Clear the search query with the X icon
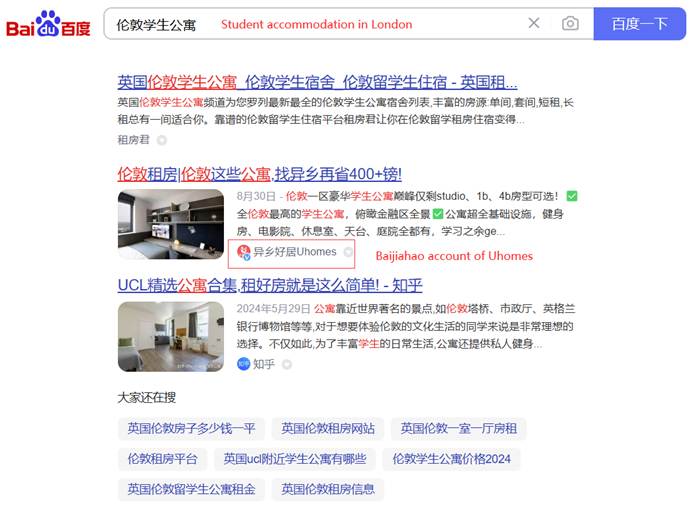The height and width of the screenshot is (514, 693). click(534, 24)
